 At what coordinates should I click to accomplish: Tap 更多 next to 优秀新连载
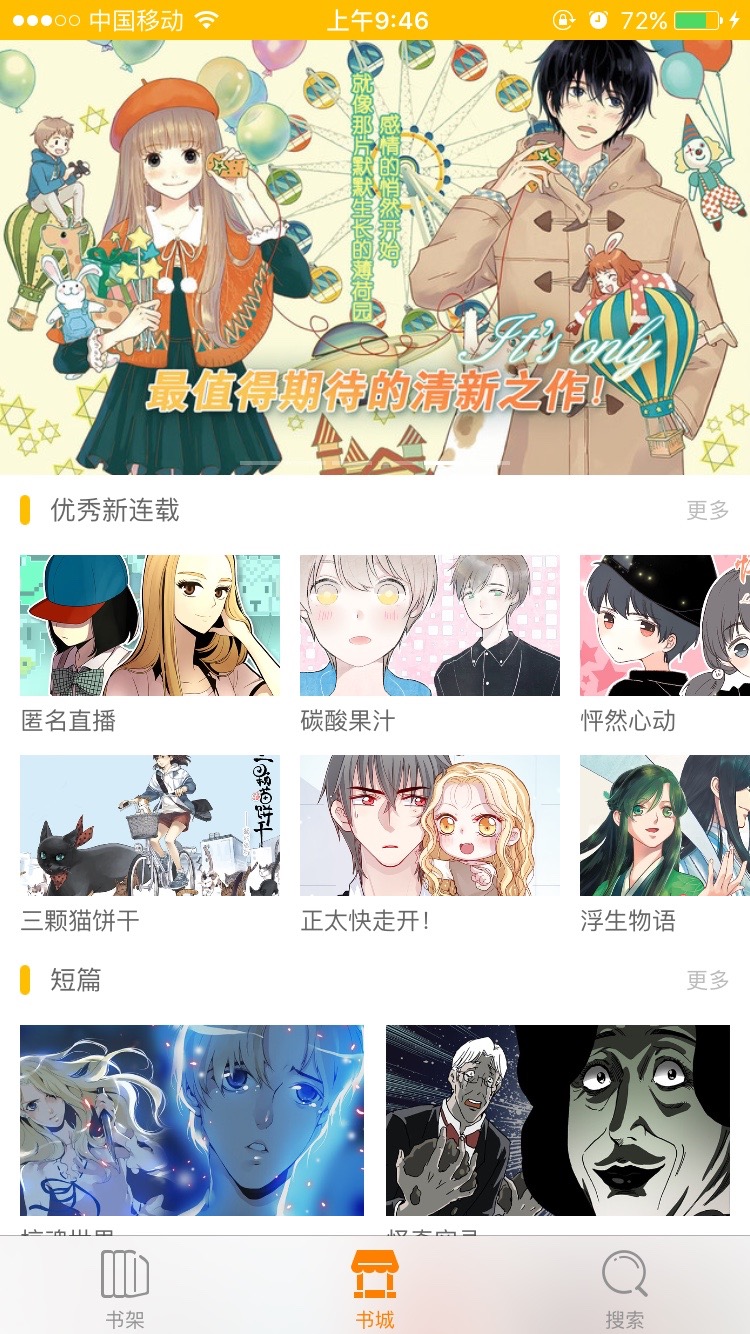[x=707, y=510]
